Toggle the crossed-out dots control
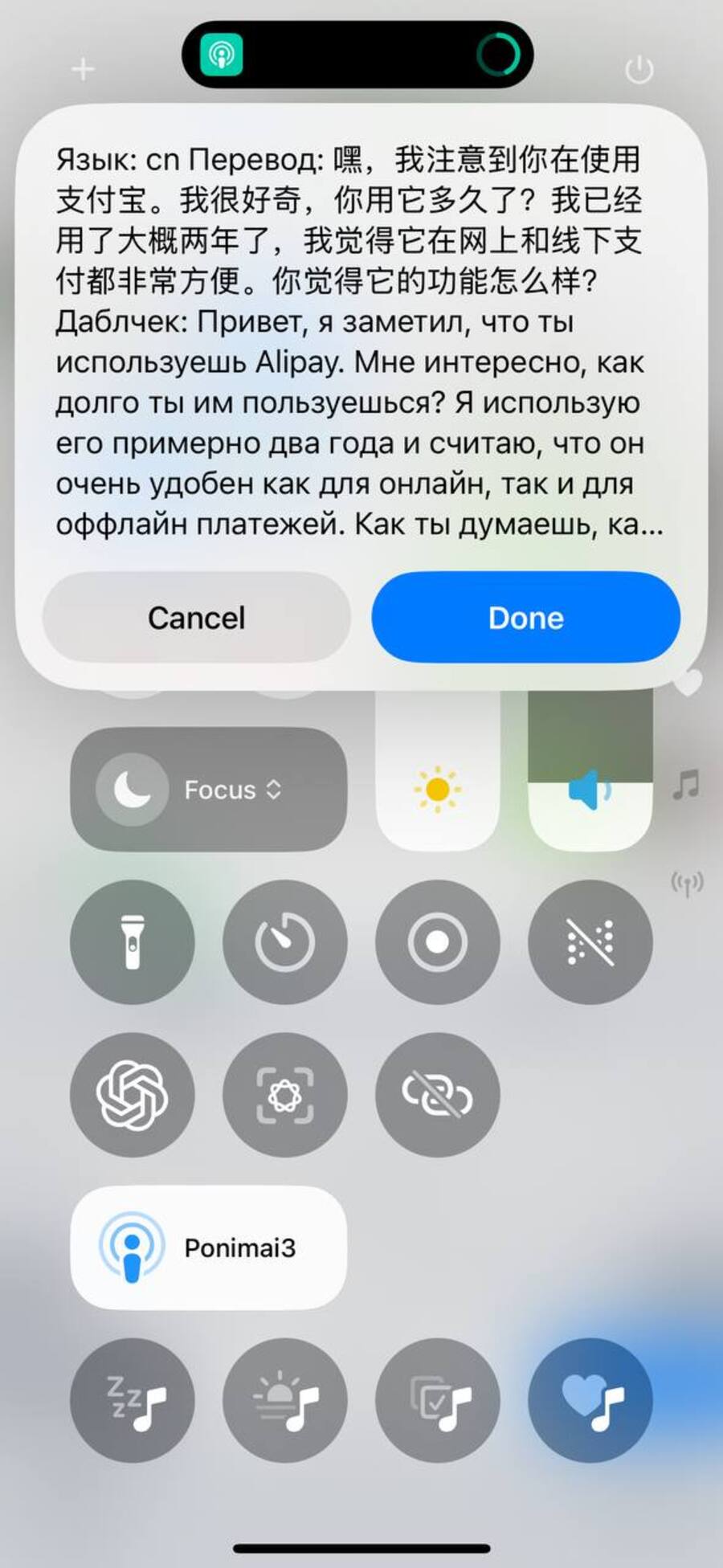 [590, 941]
